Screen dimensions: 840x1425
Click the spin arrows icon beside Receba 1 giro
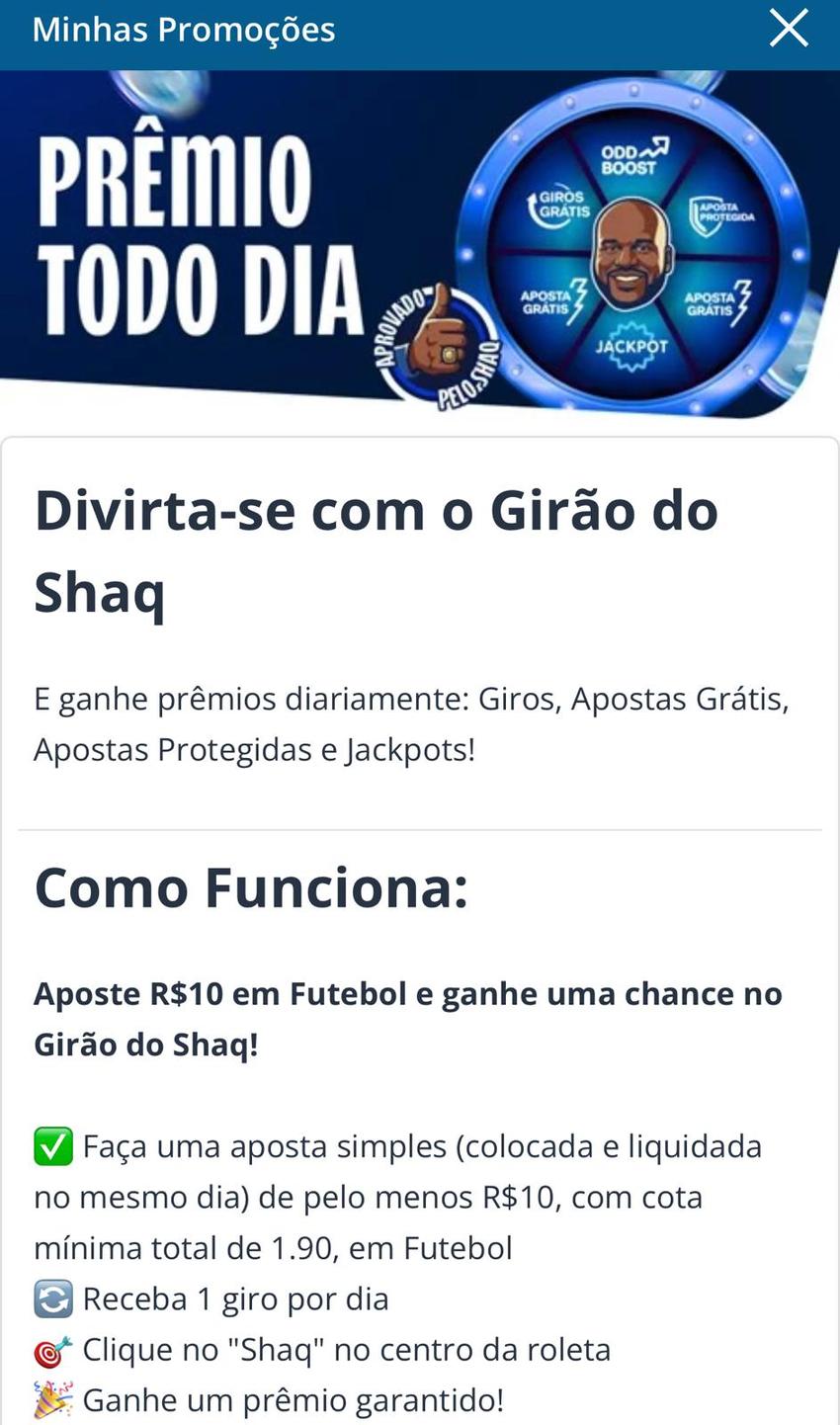[x=55, y=1297]
